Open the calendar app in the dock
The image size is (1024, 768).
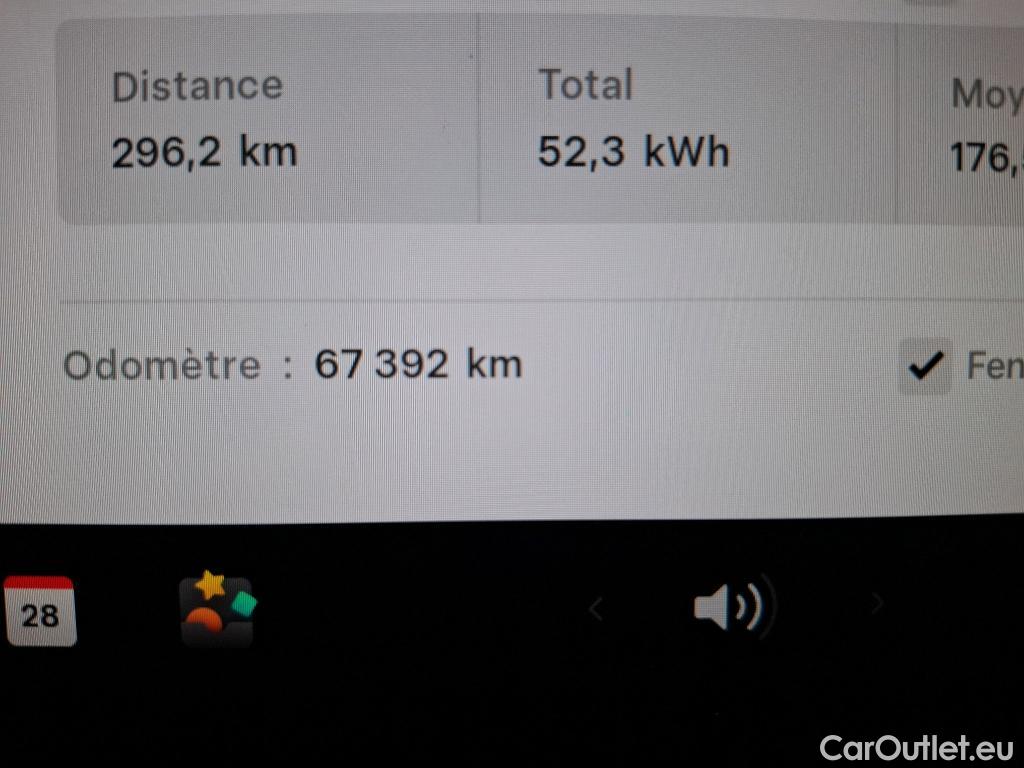(x=39, y=610)
